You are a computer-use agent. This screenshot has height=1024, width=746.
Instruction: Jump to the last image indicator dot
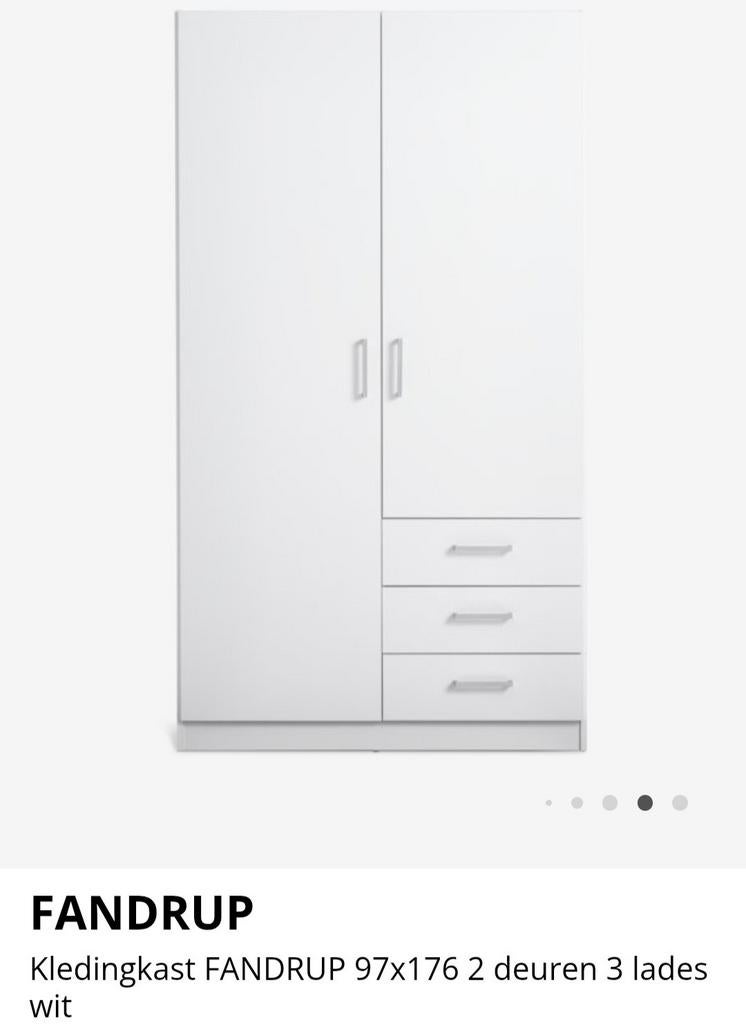(x=680, y=803)
